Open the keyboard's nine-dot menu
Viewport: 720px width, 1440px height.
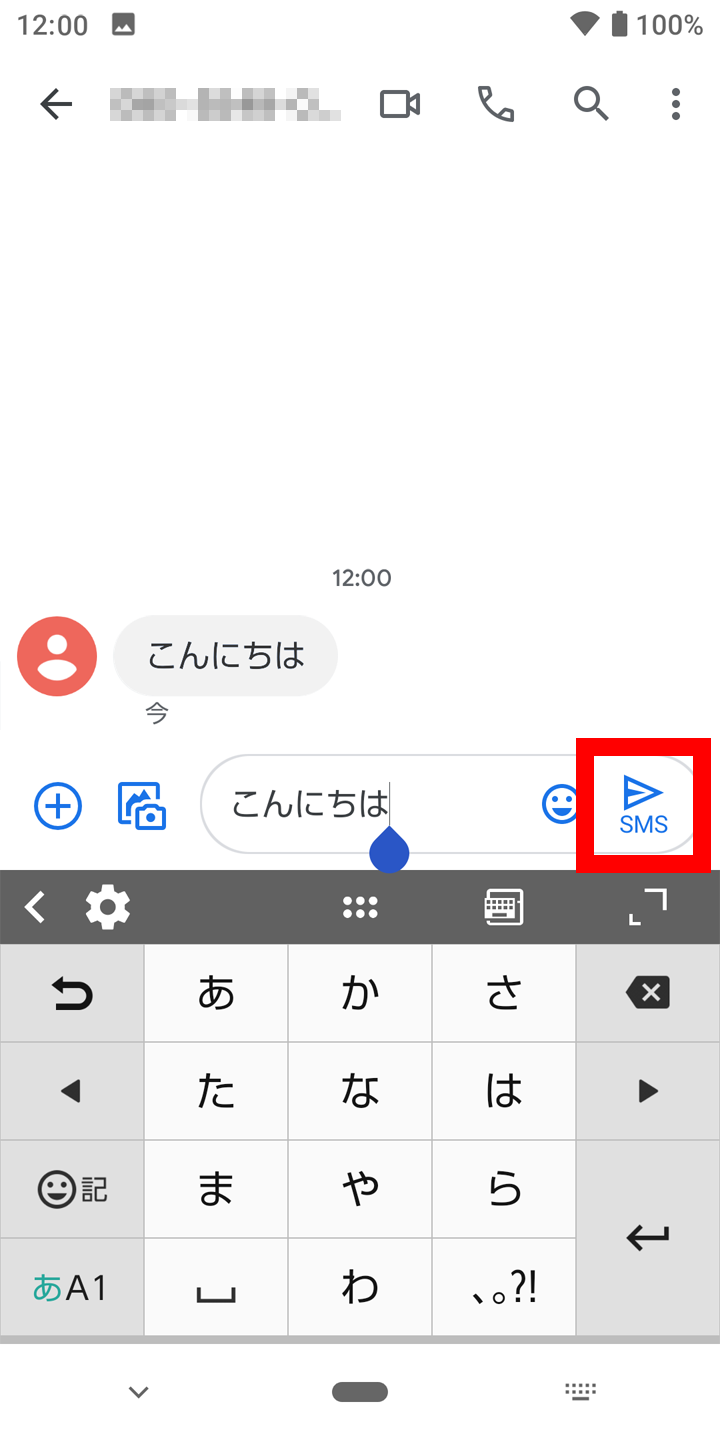pos(360,907)
